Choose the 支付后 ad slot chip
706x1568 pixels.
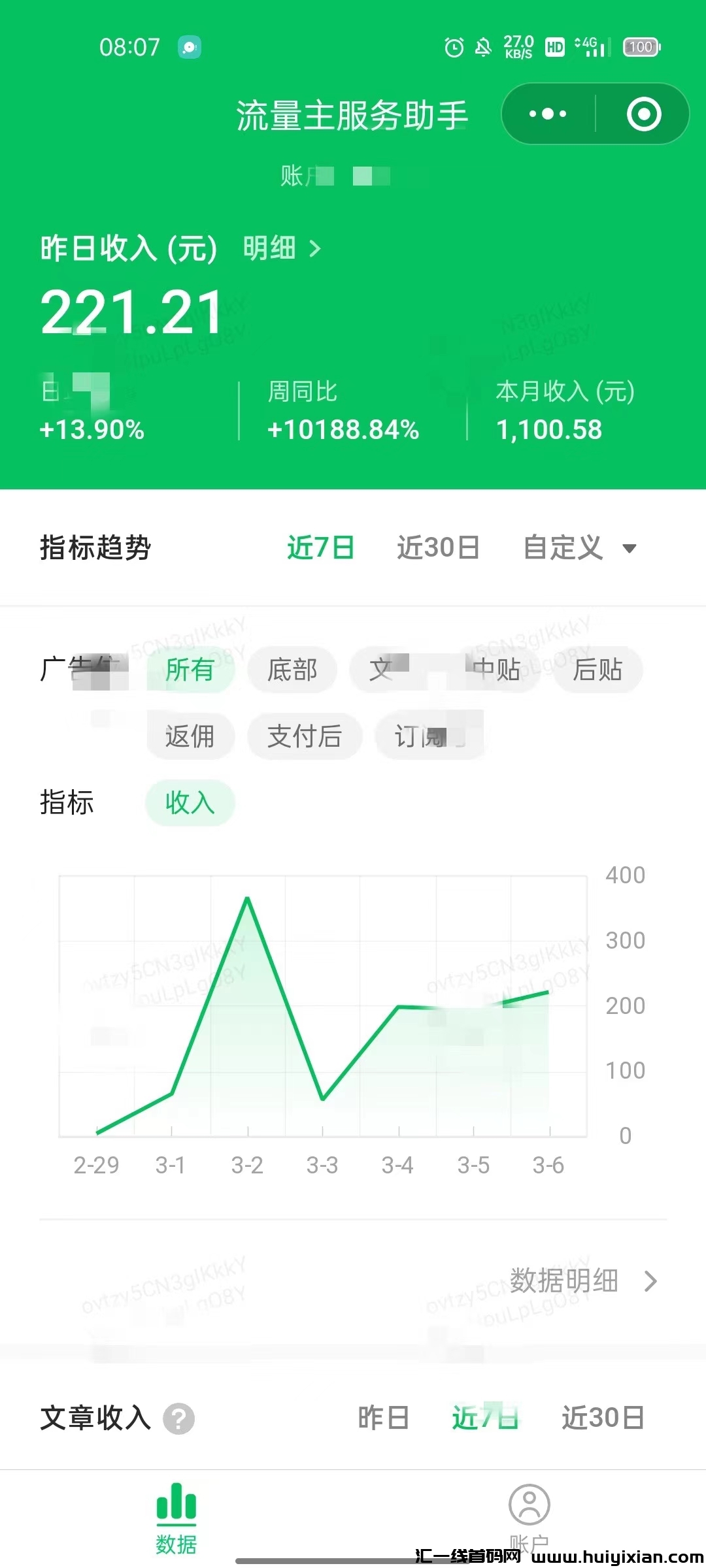point(305,736)
